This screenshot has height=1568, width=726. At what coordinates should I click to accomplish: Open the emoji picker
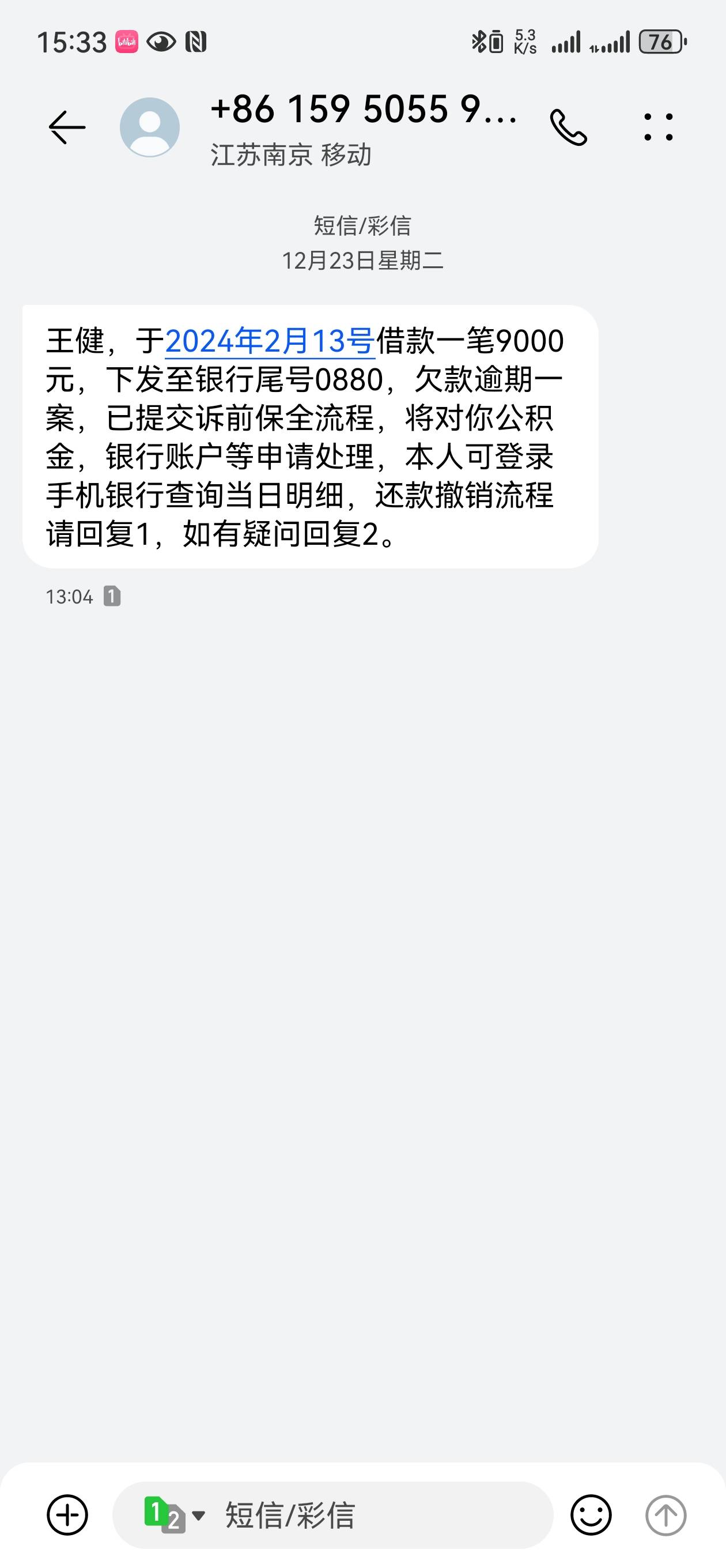coord(591,1515)
